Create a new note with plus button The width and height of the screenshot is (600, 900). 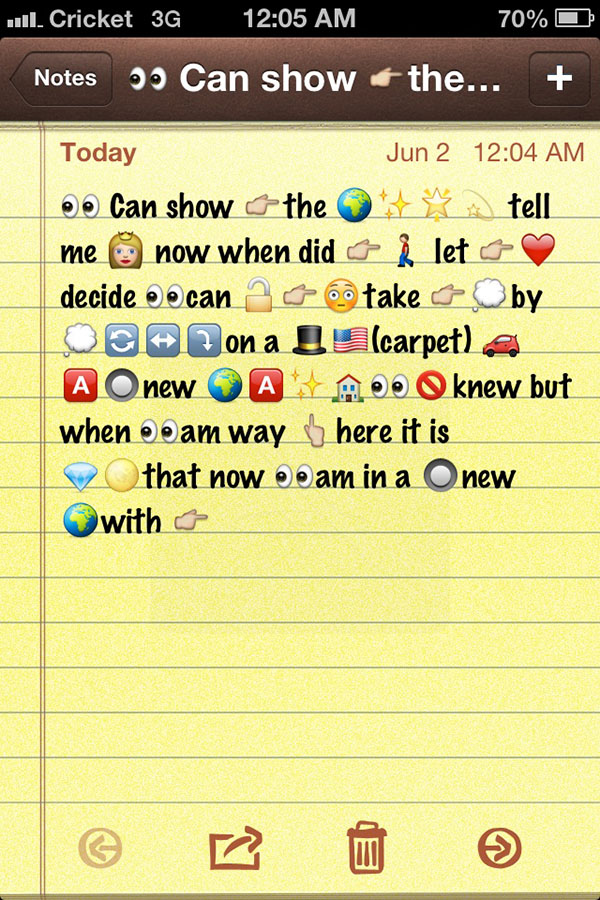(558, 78)
